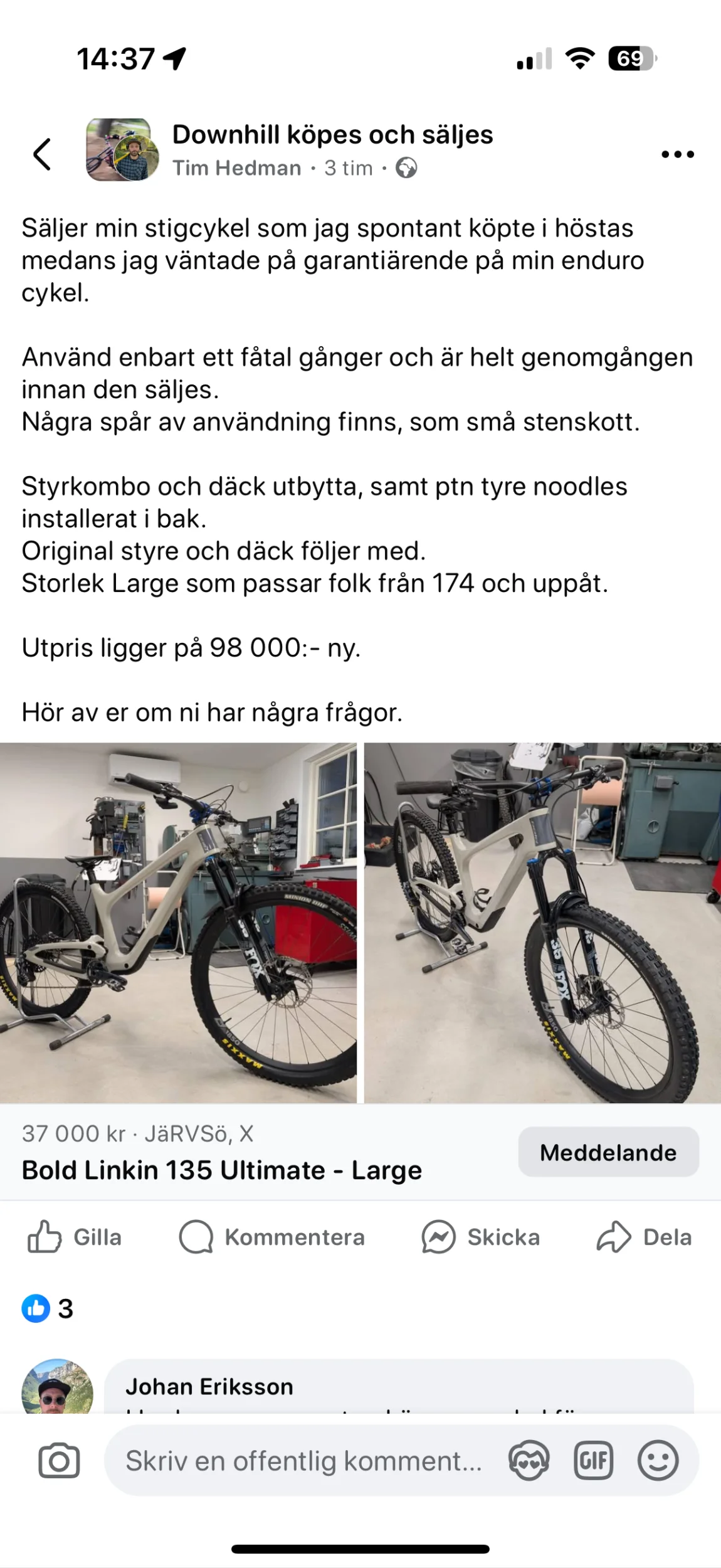This screenshot has height=1568, width=721.
Task: Share the post with Dela
Action: point(644,1237)
